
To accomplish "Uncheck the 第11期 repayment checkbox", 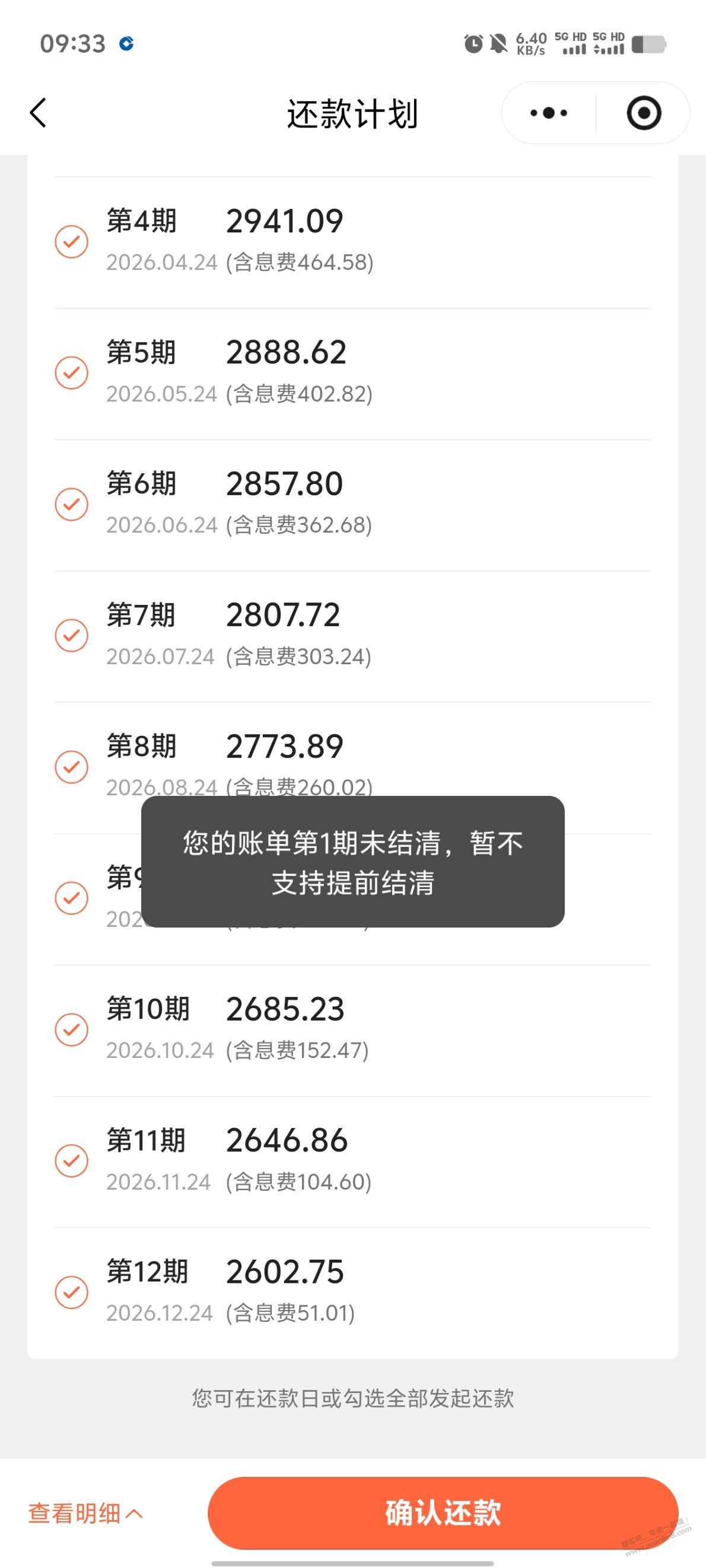I will [72, 1161].
